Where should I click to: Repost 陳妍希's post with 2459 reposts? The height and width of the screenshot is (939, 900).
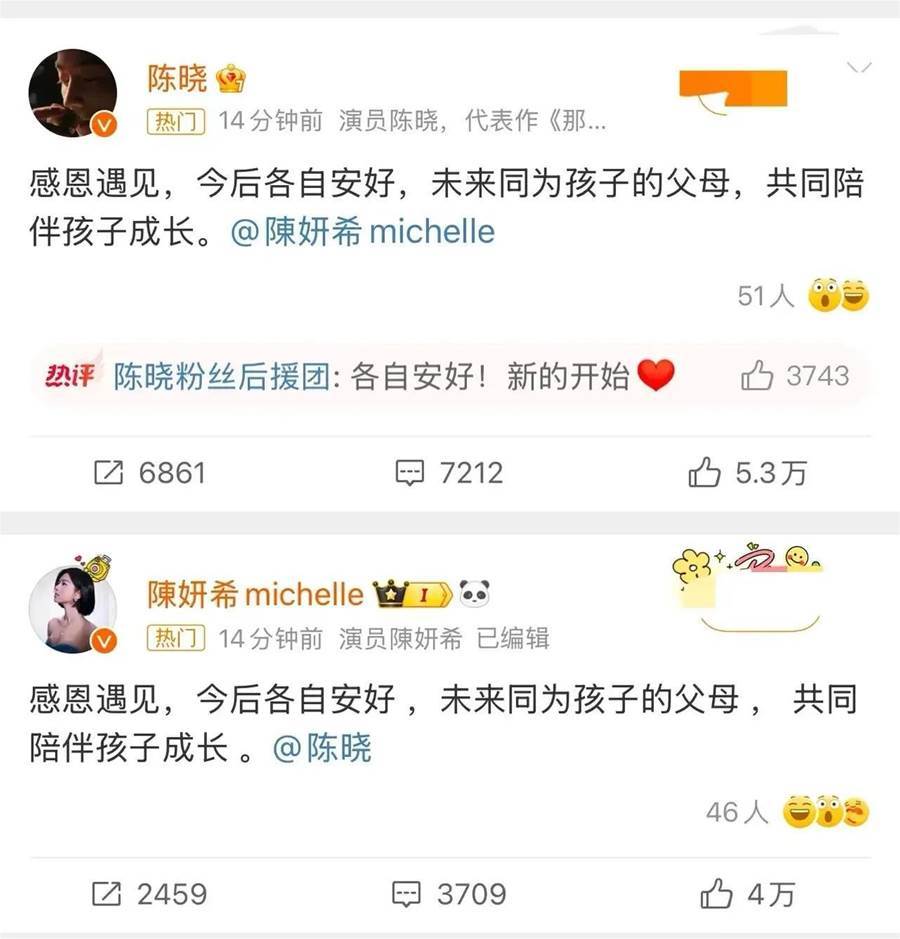tap(150, 893)
